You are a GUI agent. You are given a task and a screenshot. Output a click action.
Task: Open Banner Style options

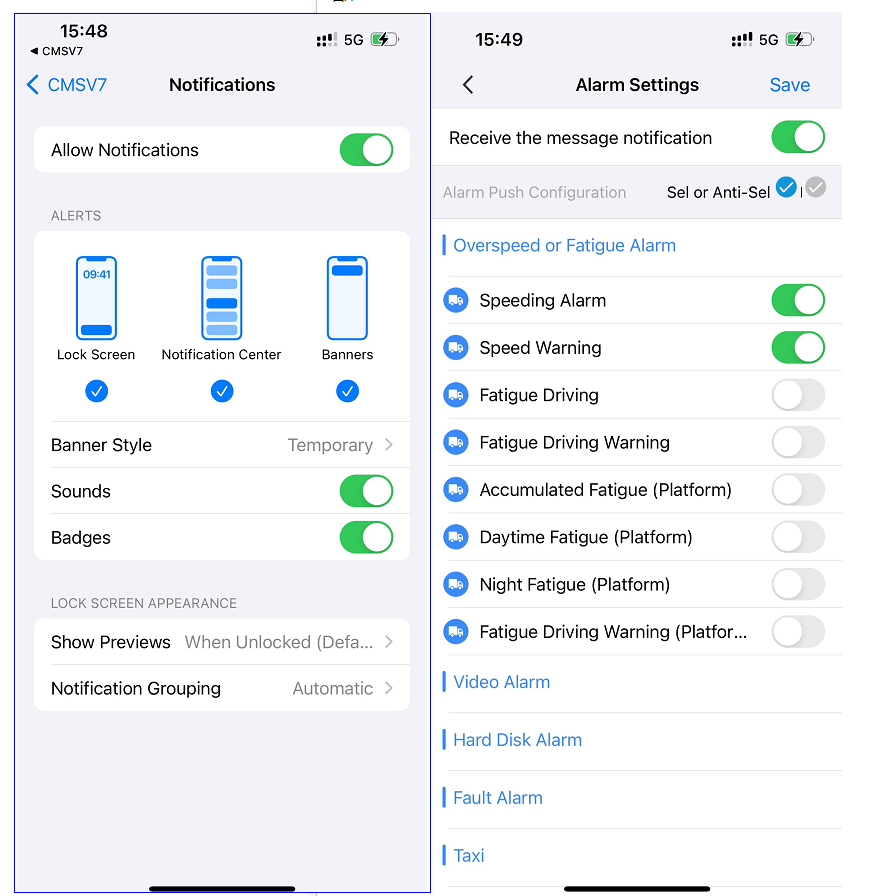(222, 445)
